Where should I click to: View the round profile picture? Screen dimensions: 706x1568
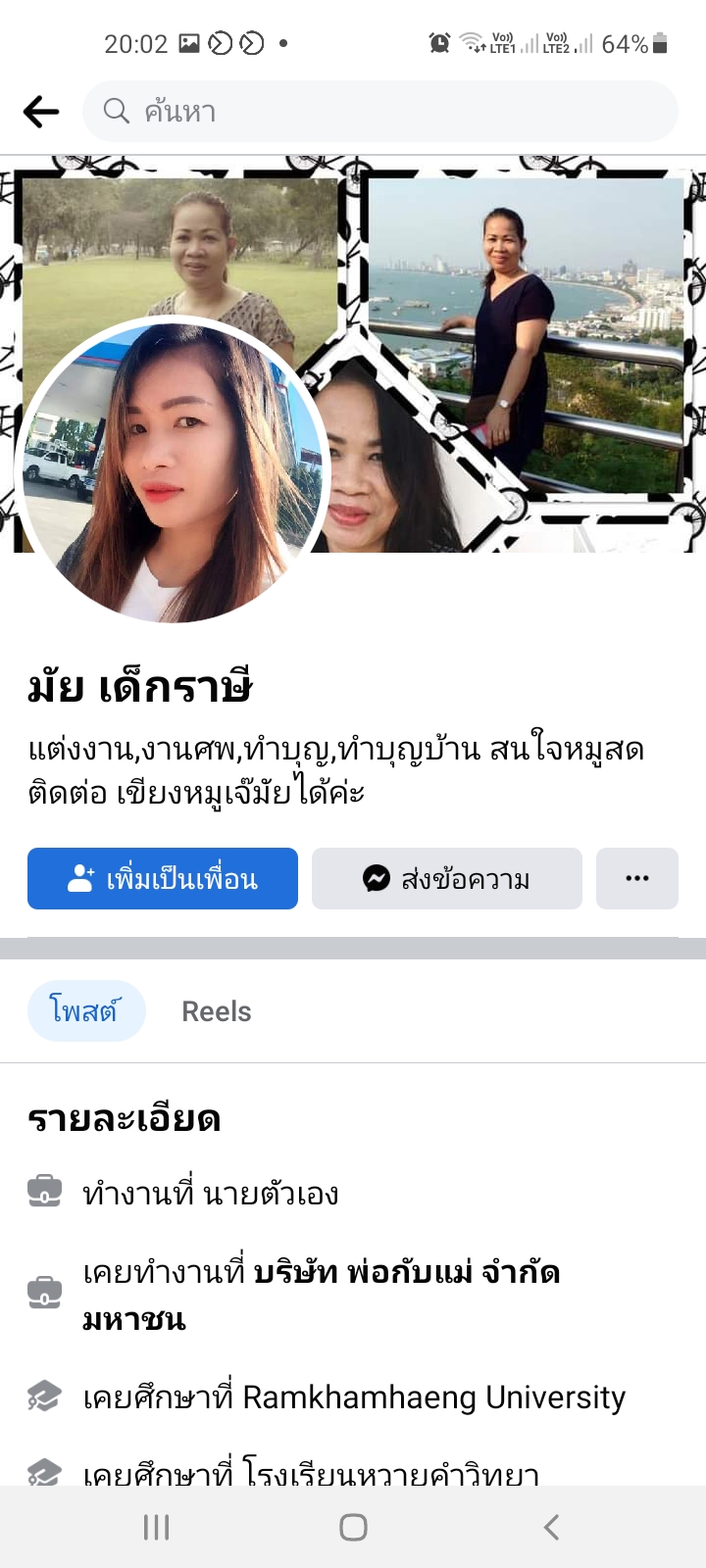coord(173,470)
